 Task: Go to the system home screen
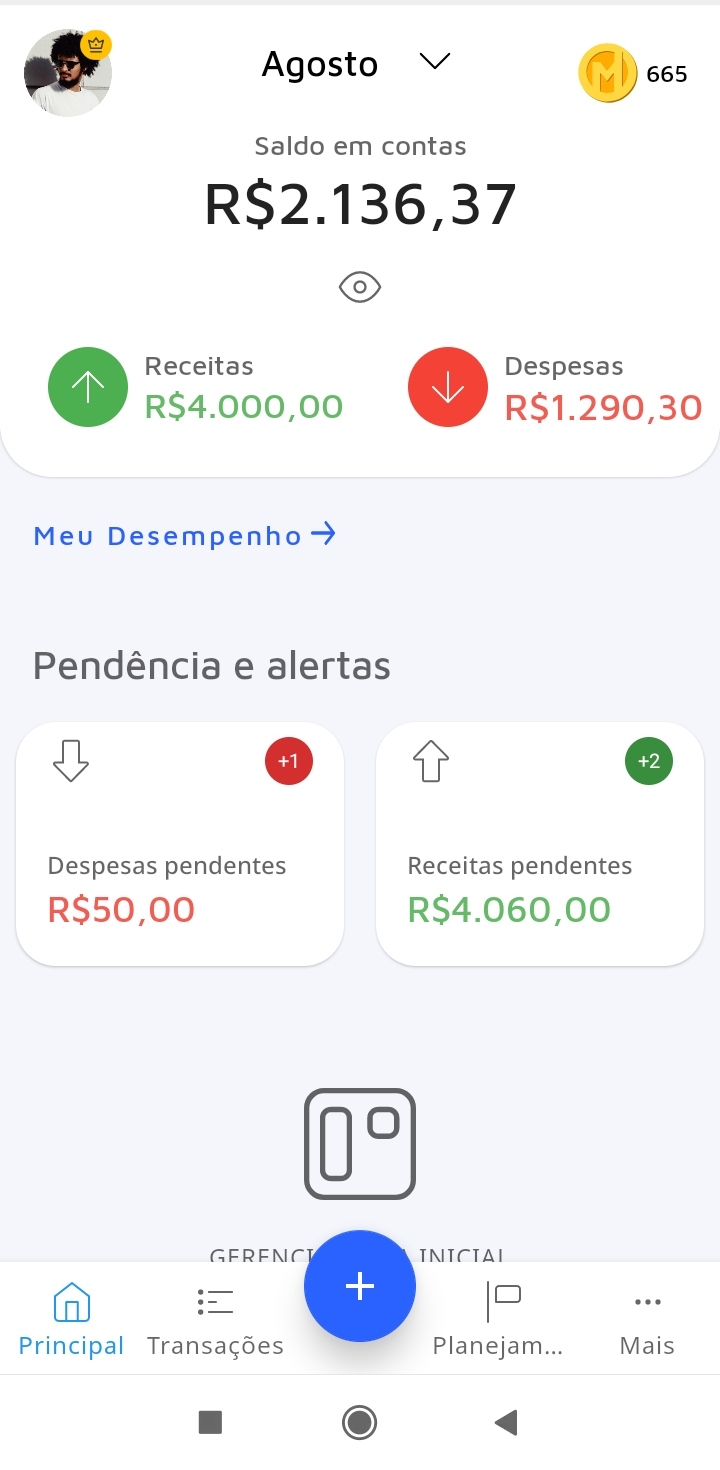point(360,1422)
